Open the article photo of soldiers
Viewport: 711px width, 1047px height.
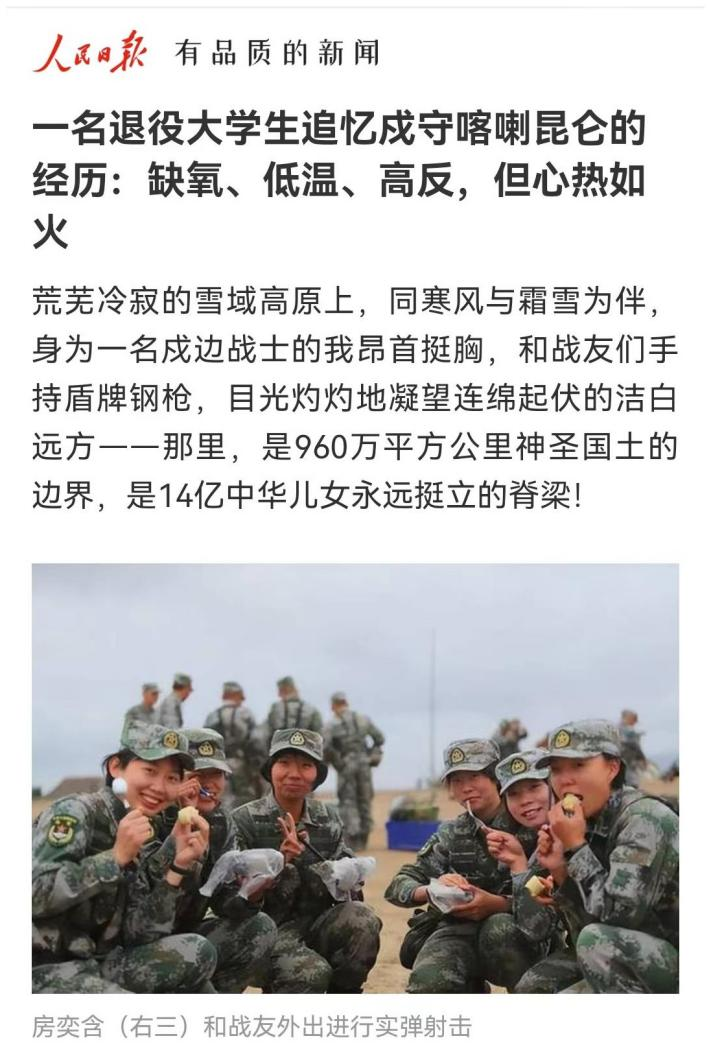355,778
